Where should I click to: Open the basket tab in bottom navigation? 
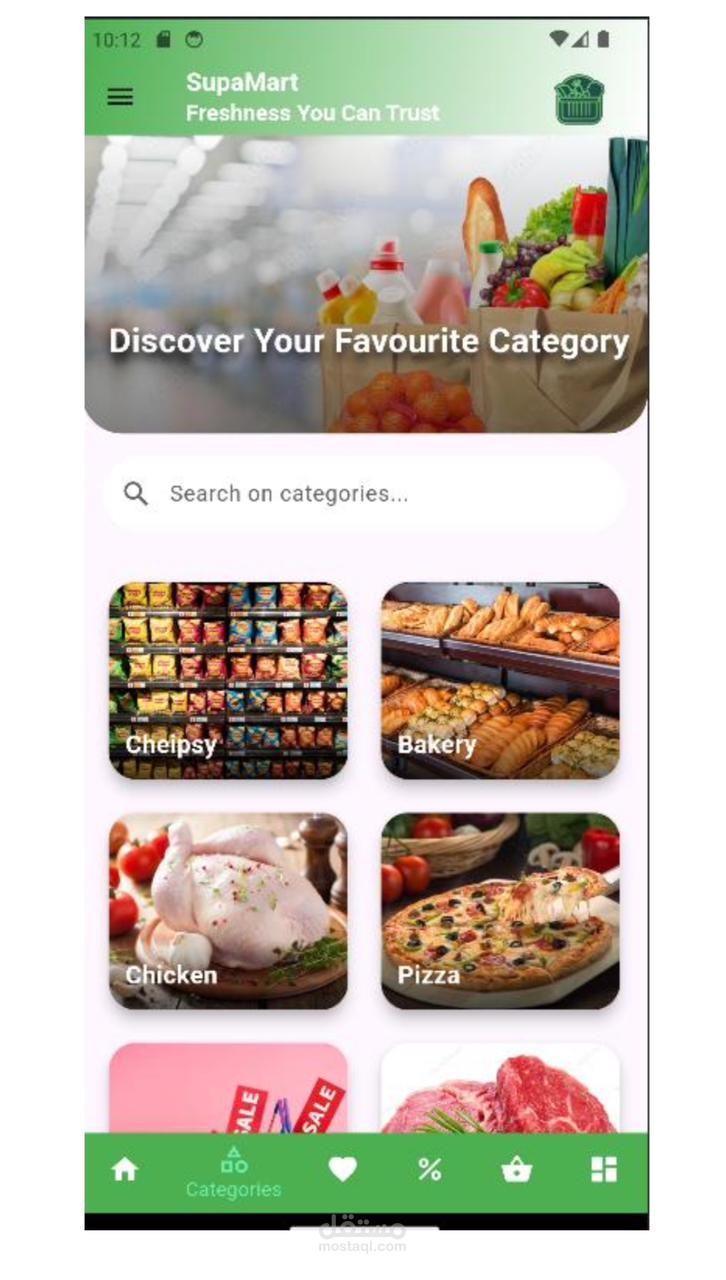click(x=517, y=1170)
